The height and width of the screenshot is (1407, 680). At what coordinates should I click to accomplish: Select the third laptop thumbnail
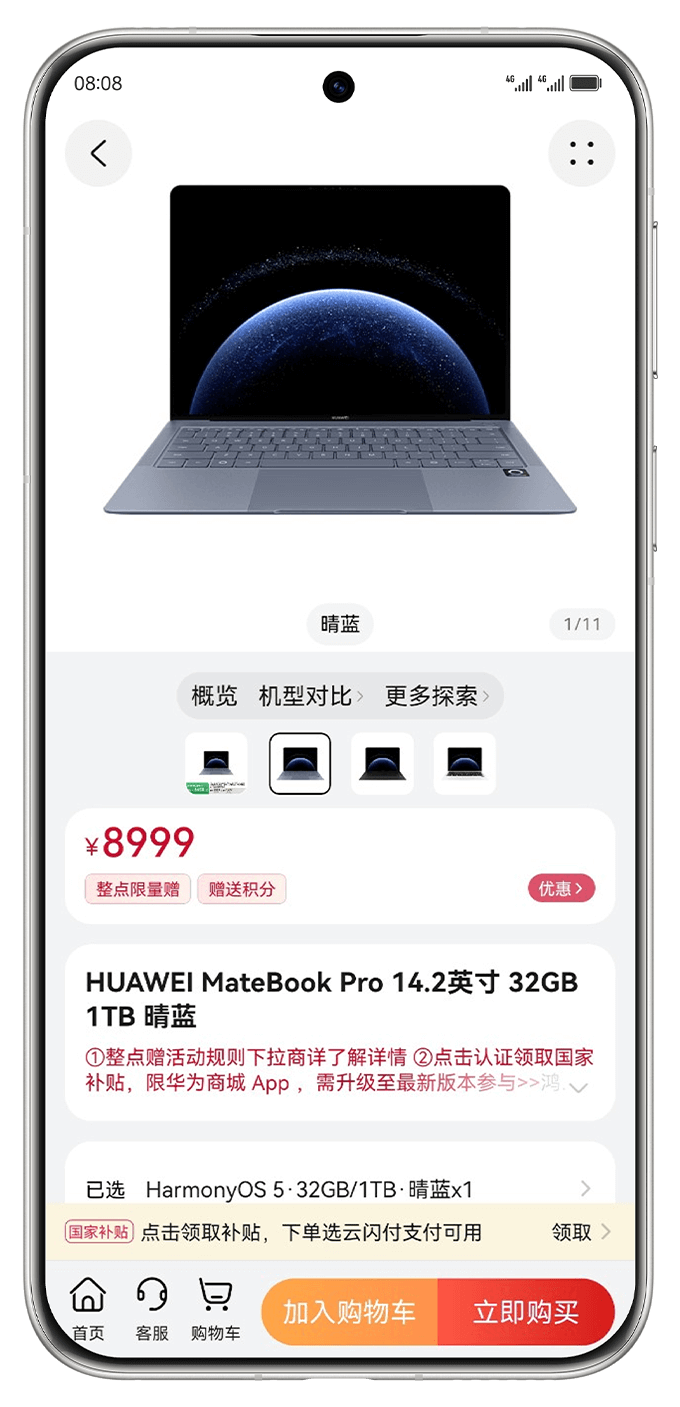tap(382, 763)
